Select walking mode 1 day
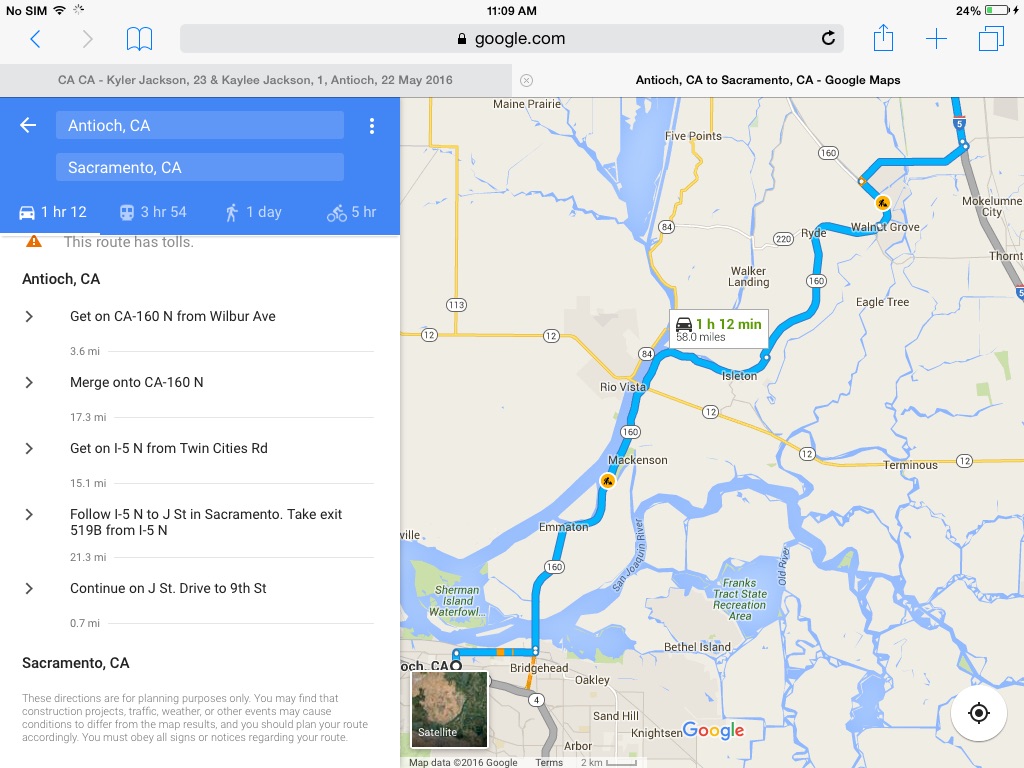 tap(253, 212)
